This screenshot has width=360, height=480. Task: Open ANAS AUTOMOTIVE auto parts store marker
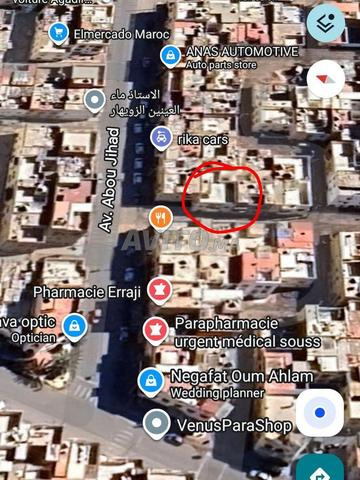[x=171, y=57]
